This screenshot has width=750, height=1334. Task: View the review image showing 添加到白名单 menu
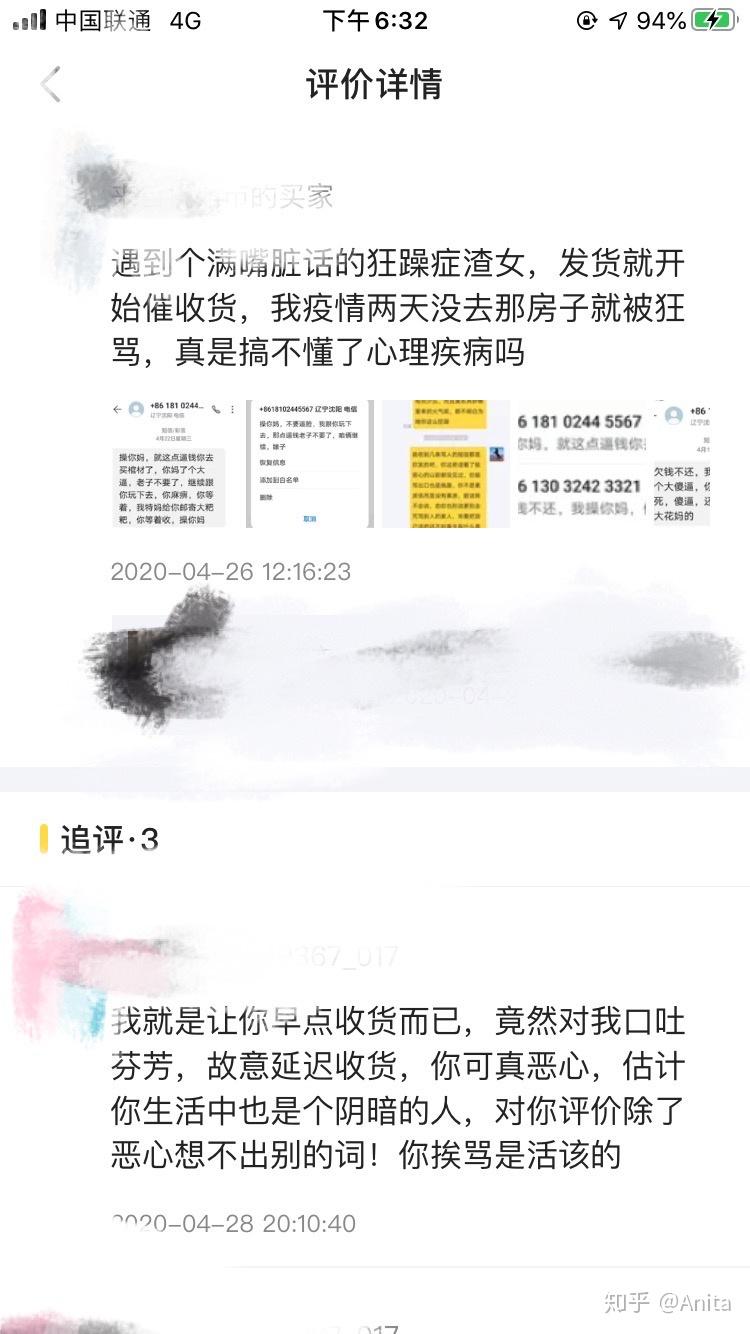coord(309,463)
